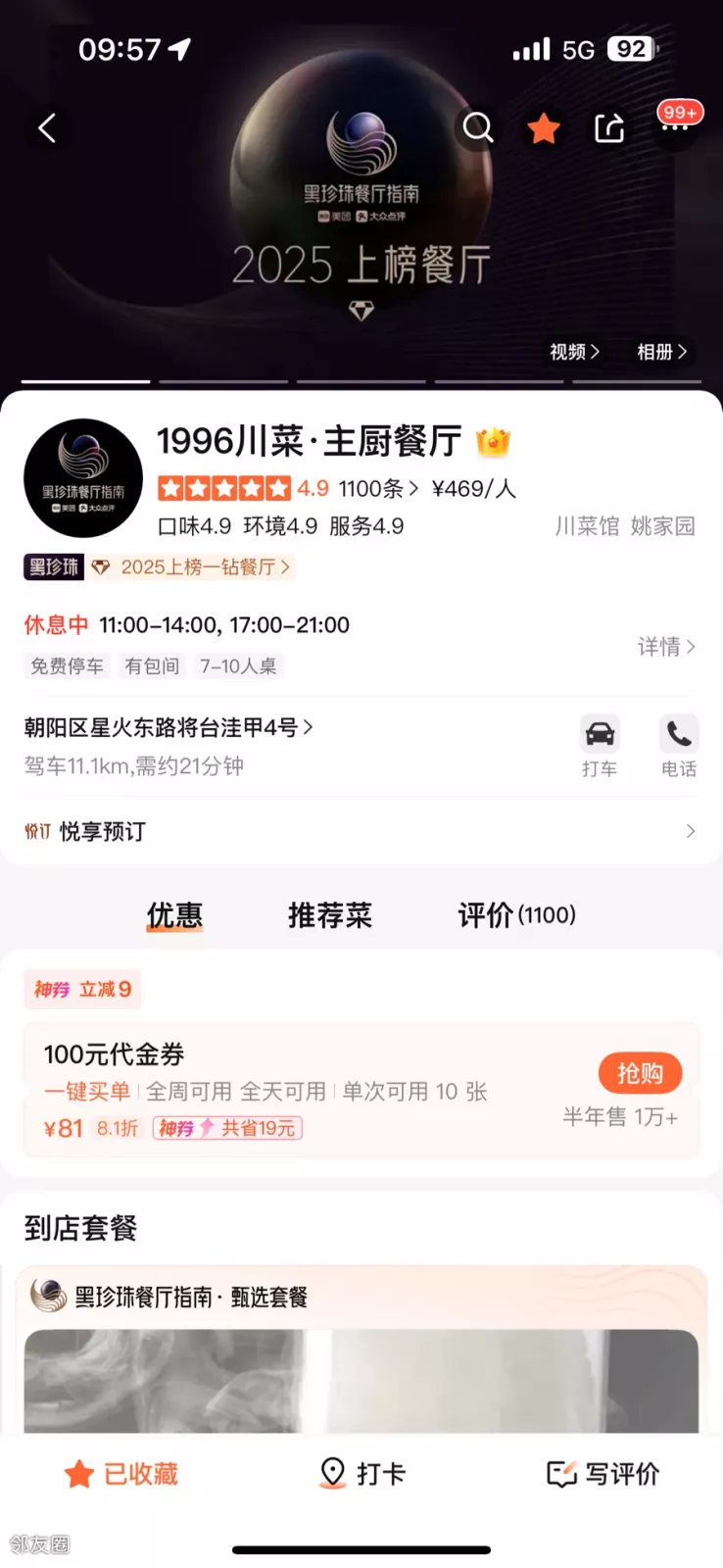Share this restaurant page
The width and height of the screenshot is (723, 1568).
tap(609, 128)
